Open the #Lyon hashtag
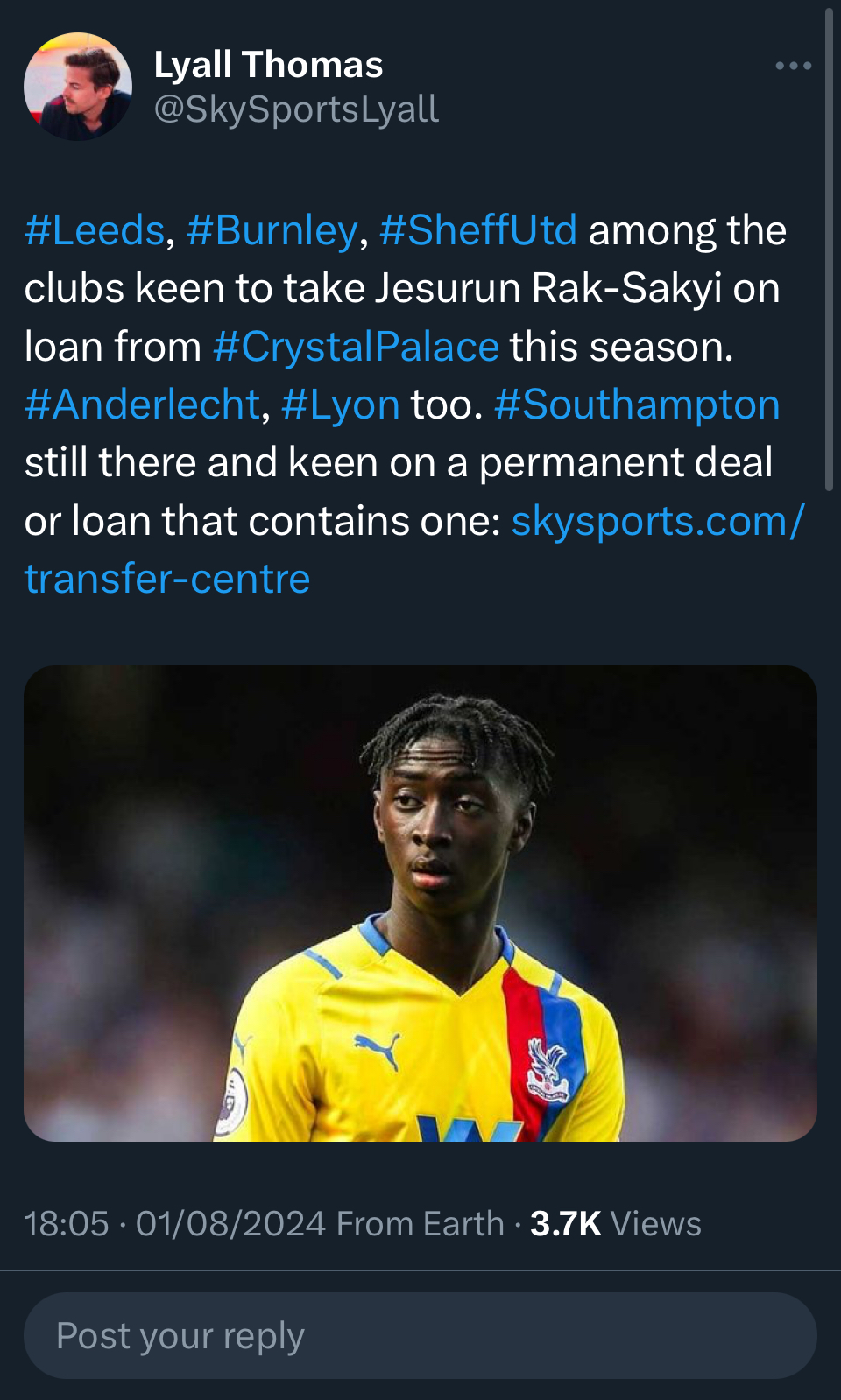The width and height of the screenshot is (841, 1400). pyautogui.click(x=340, y=405)
